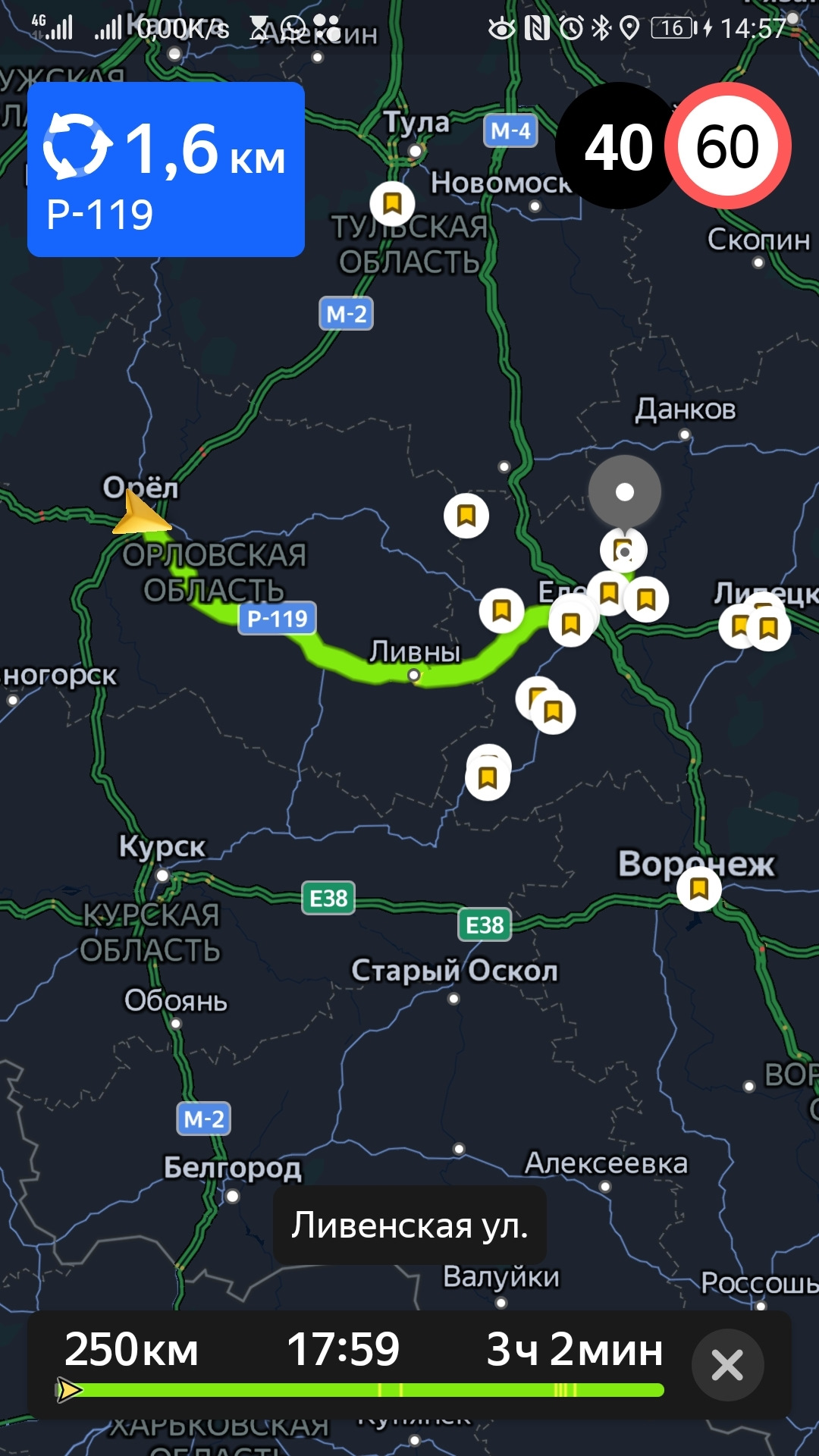This screenshot has width=819, height=1456.
Task: Close the route with the X button
Action: click(726, 1366)
